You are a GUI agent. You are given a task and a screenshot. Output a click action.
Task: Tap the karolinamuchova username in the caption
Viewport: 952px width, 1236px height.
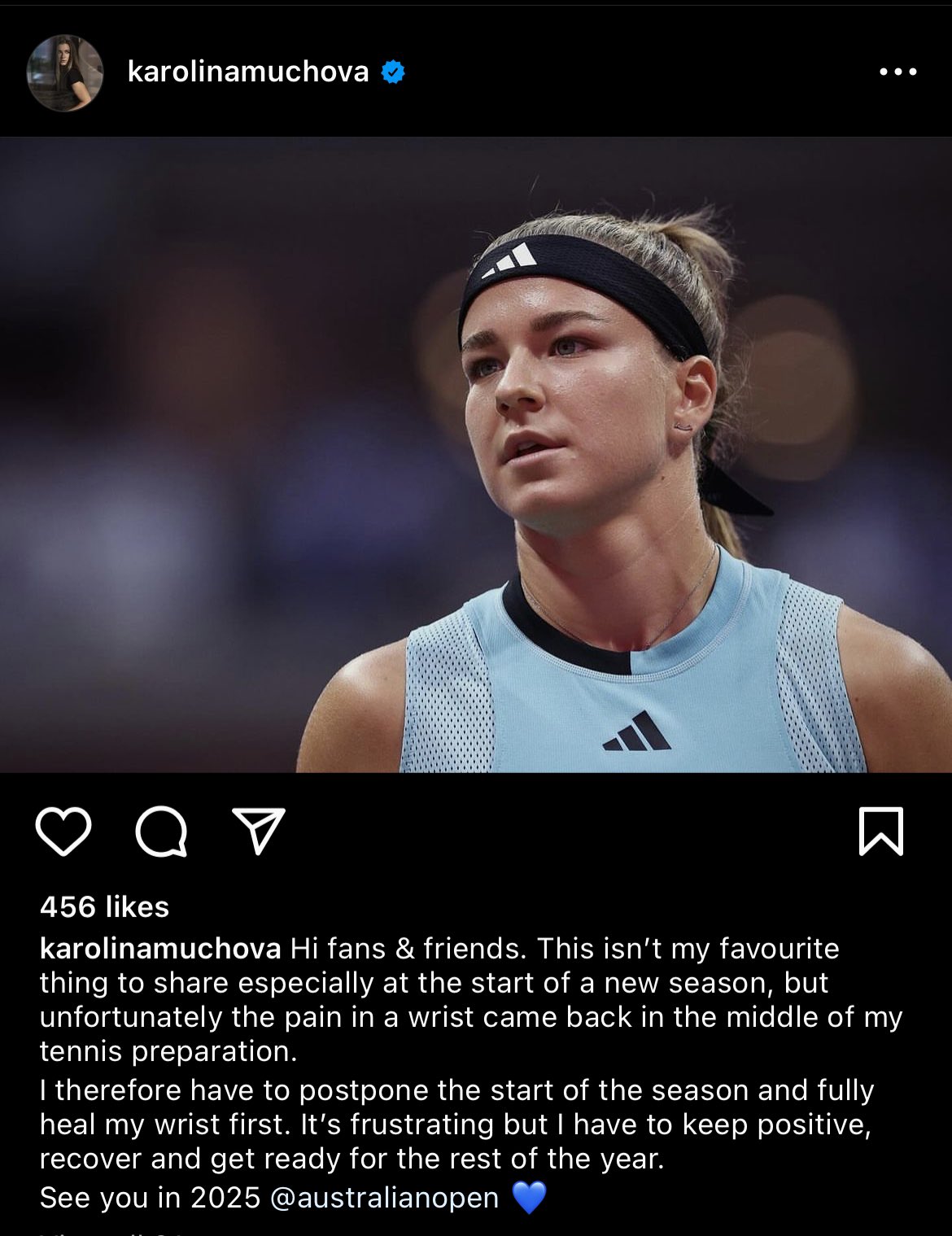[x=160, y=949]
